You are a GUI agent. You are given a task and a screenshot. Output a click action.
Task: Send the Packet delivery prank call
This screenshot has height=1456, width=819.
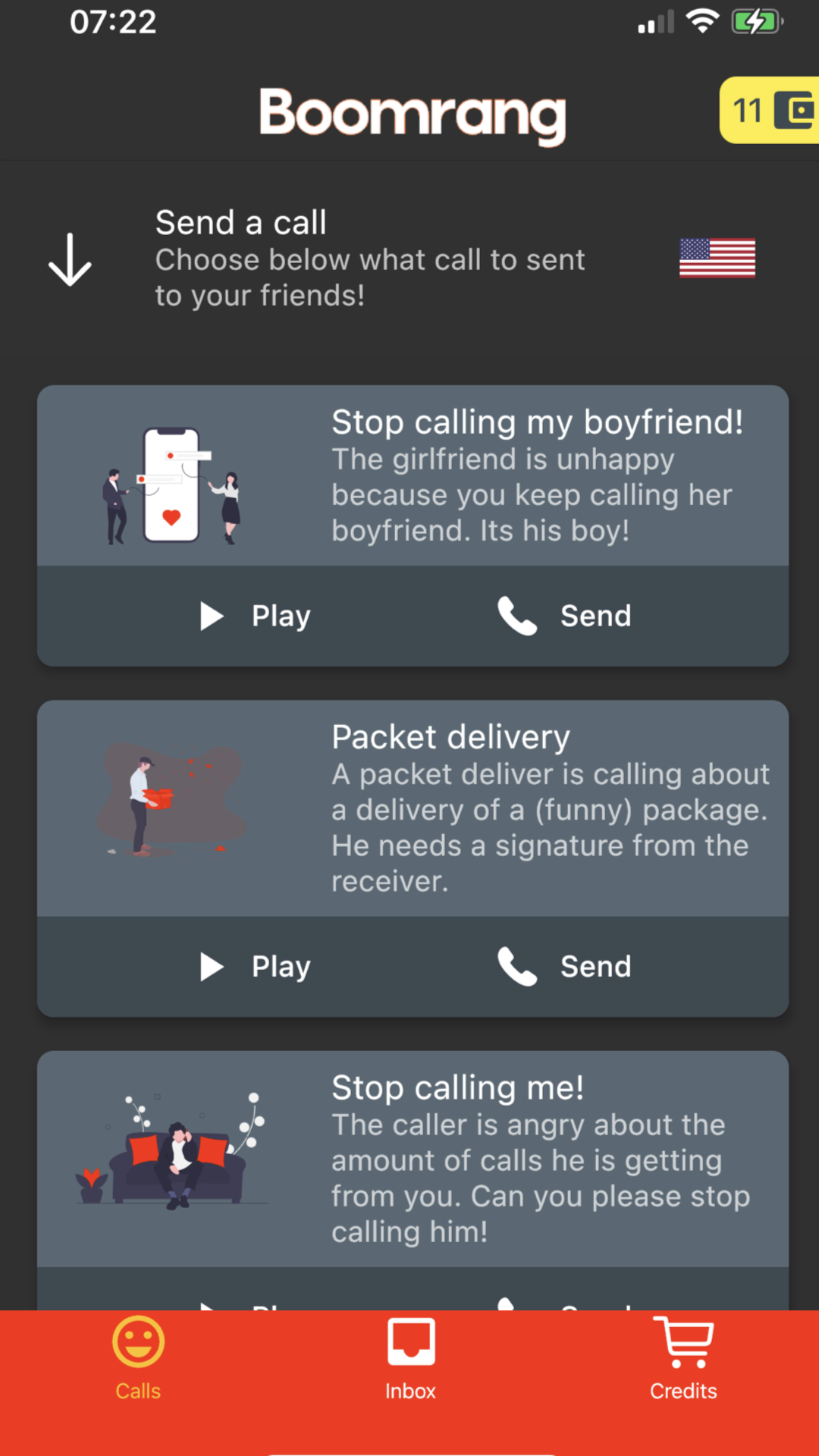pyautogui.click(x=564, y=966)
